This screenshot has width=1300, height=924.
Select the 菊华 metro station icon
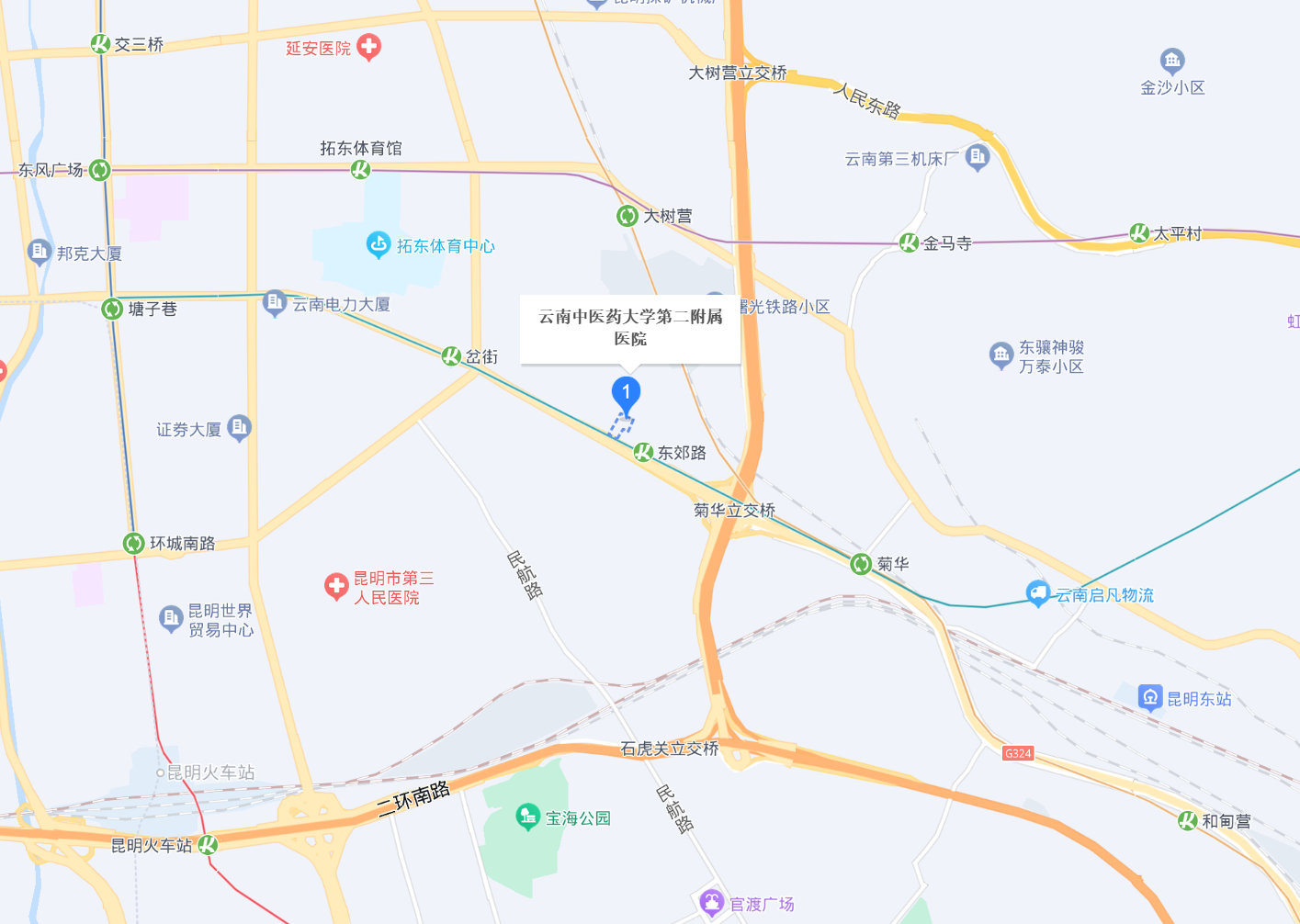click(861, 564)
